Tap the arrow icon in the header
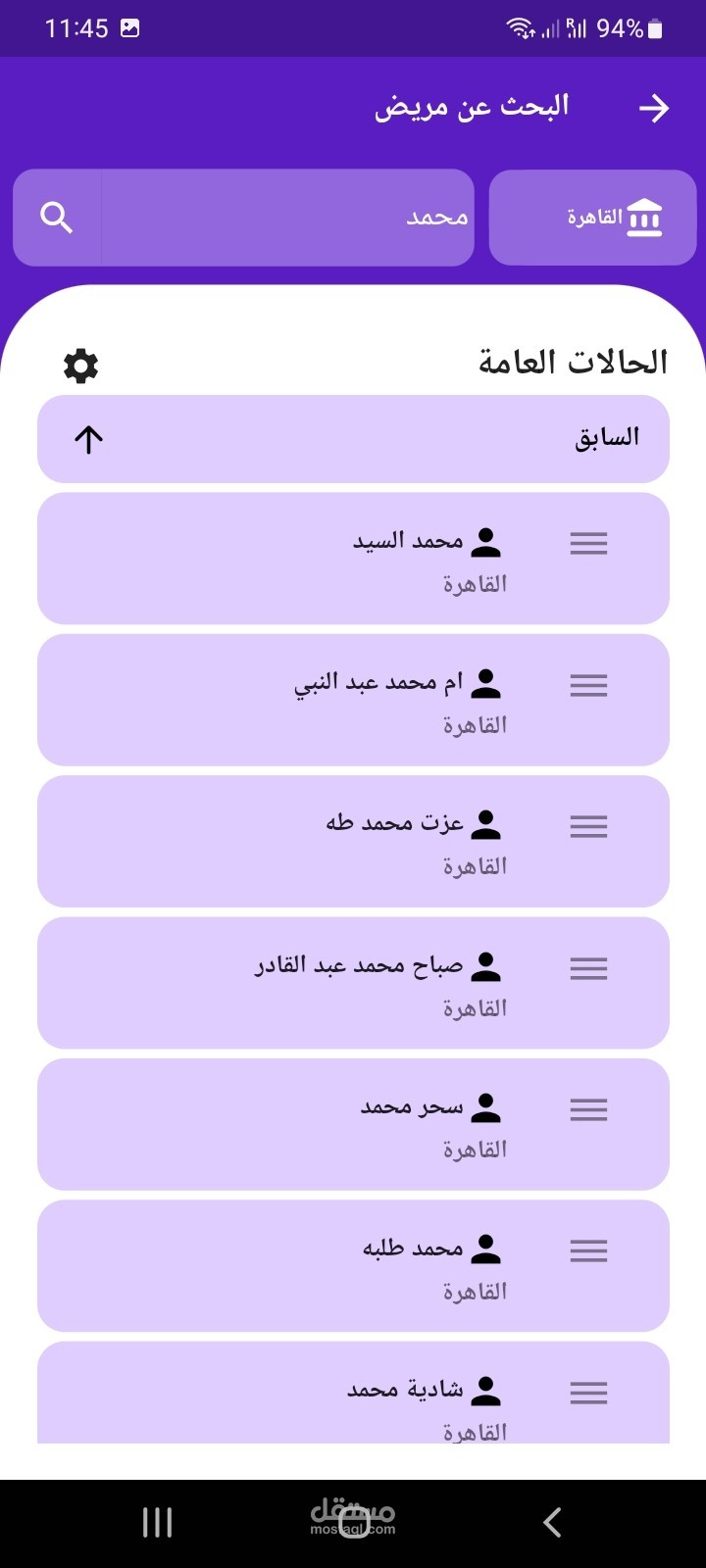The width and height of the screenshot is (706, 1568). [653, 108]
